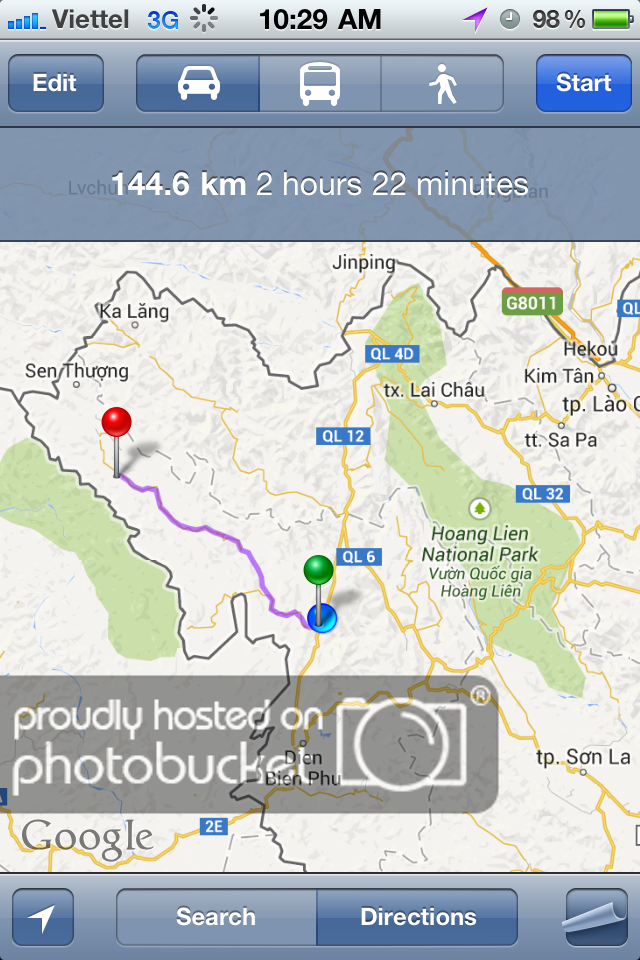This screenshot has width=640, height=960.
Task: Switch to public transit directions
Action: pos(320,83)
